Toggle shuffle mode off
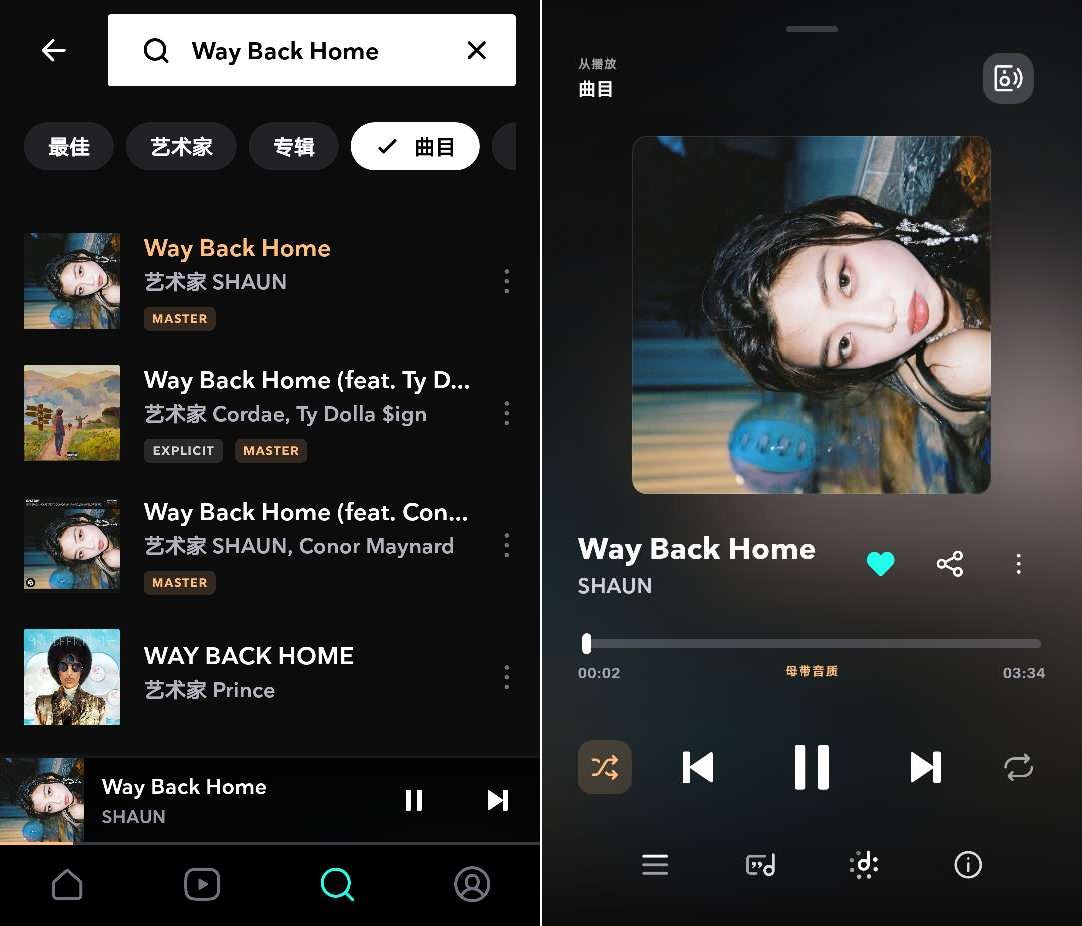This screenshot has width=1082, height=926. click(605, 767)
